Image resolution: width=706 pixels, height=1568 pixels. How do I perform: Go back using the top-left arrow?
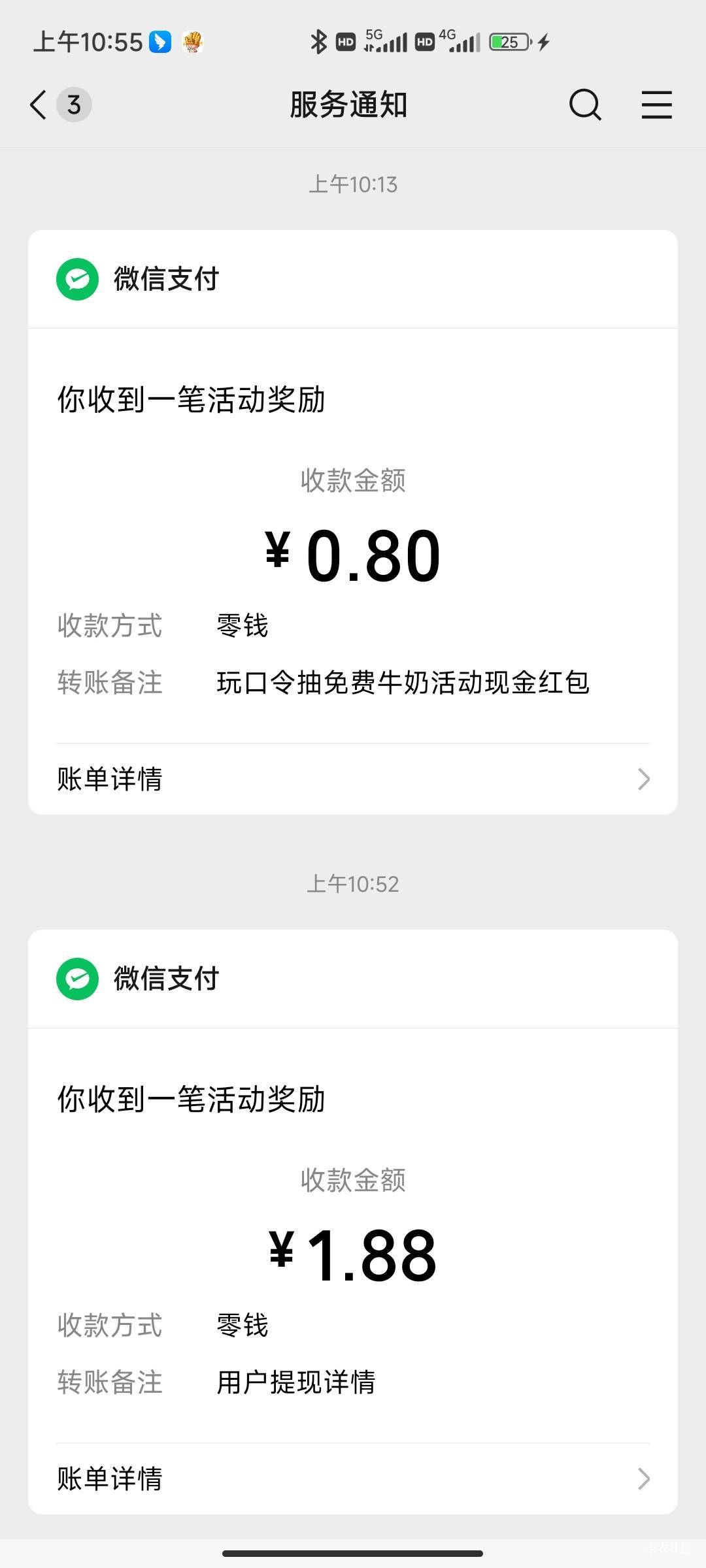[x=39, y=105]
